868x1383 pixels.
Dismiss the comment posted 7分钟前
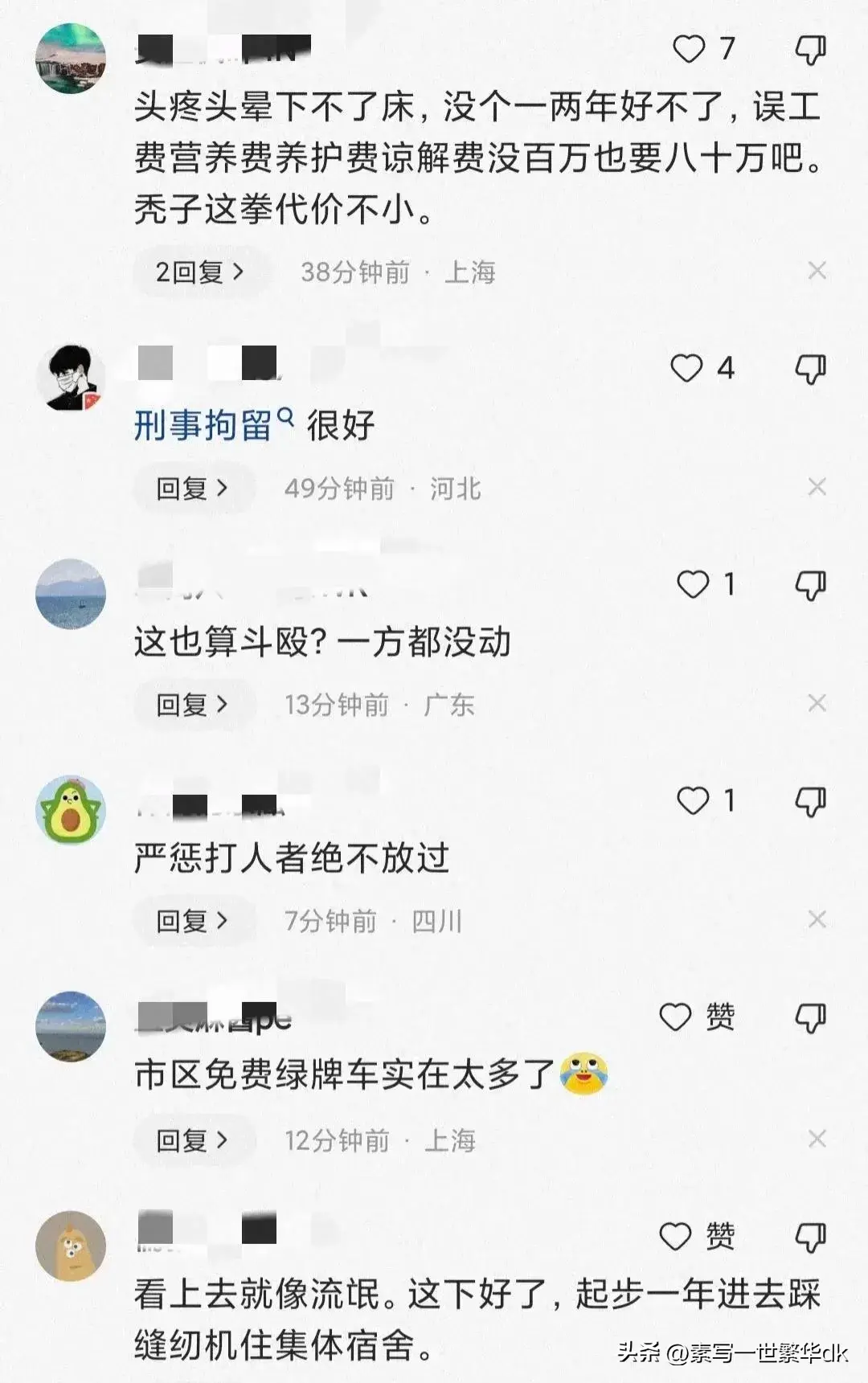pos(817,919)
